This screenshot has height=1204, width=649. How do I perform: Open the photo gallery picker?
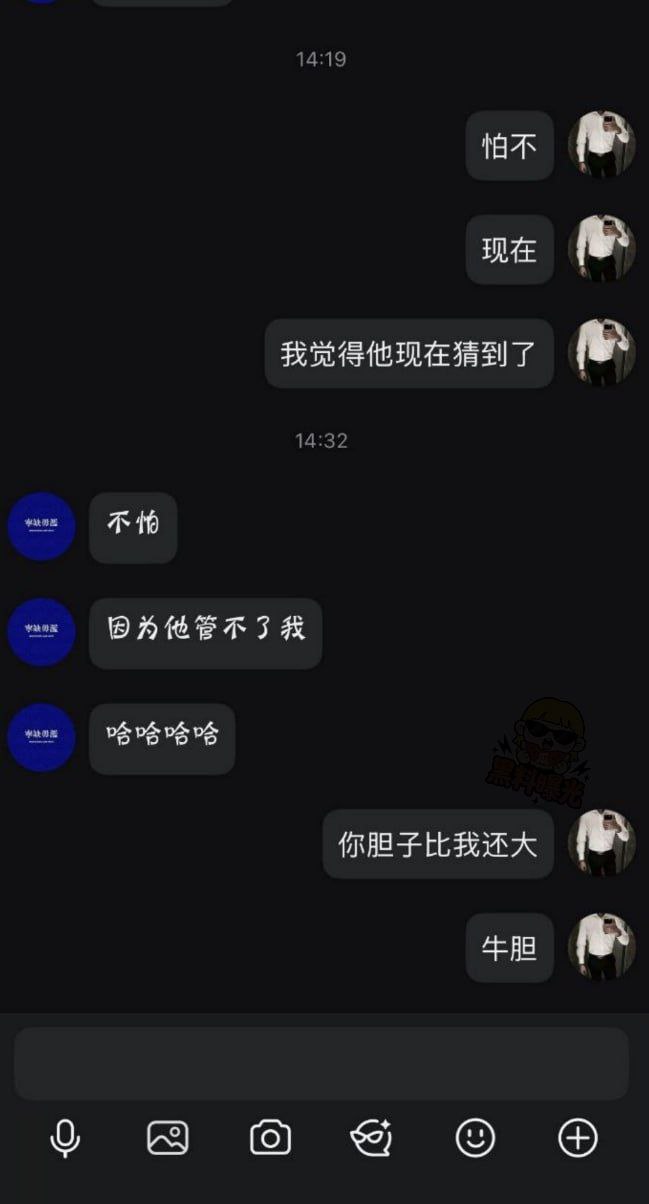tap(168, 1138)
